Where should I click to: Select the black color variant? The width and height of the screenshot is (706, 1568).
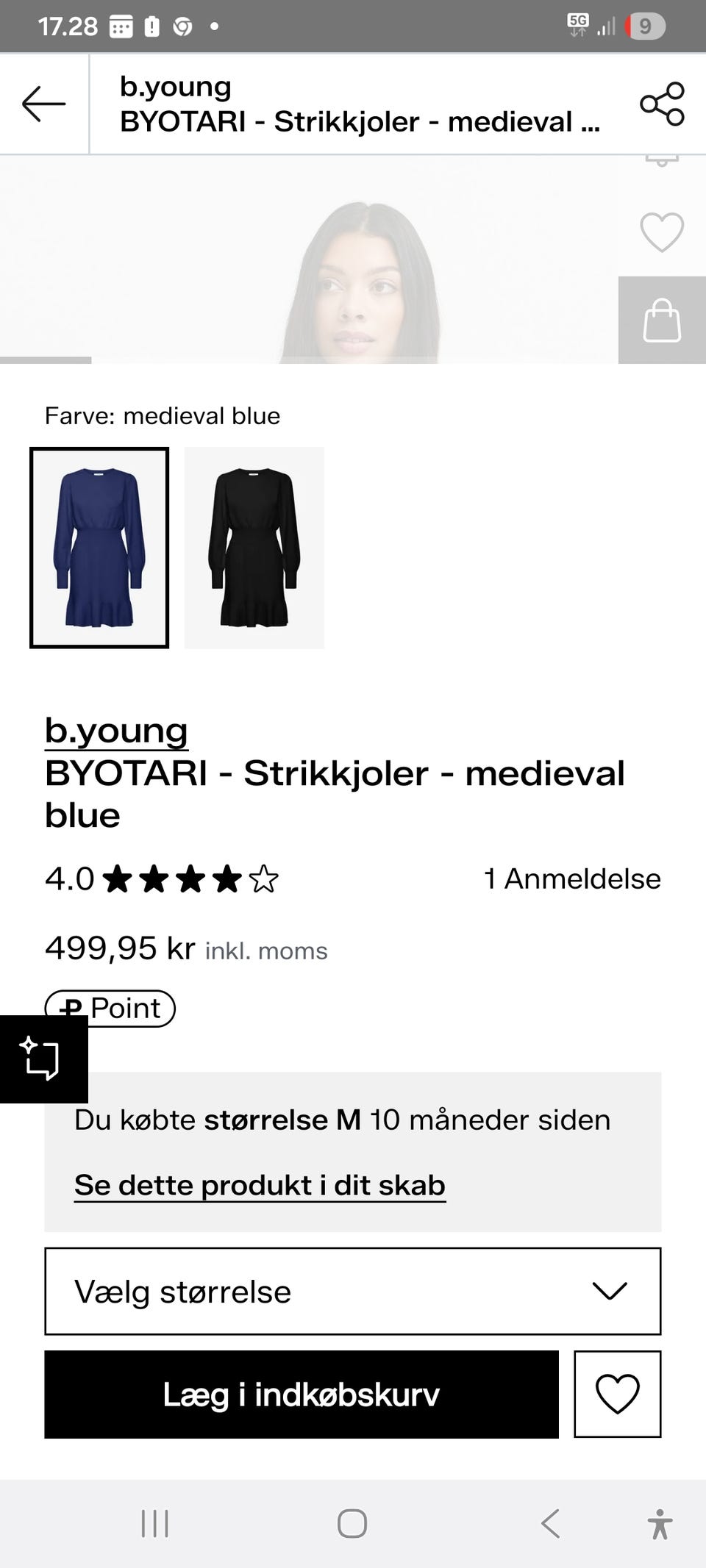(x=254, y=548)
